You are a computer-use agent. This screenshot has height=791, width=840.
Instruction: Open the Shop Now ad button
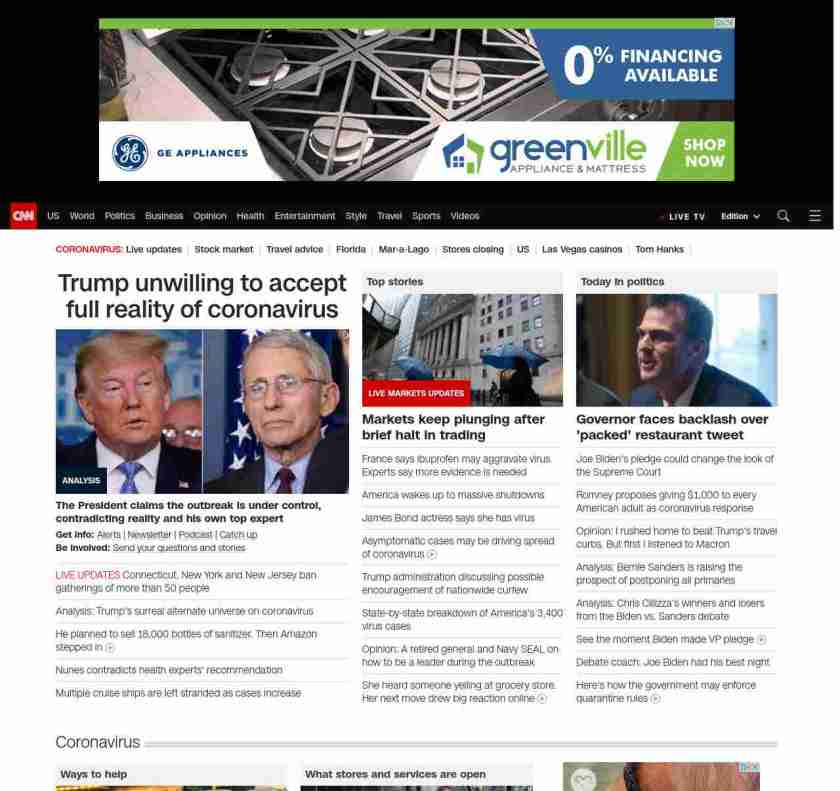704,152
